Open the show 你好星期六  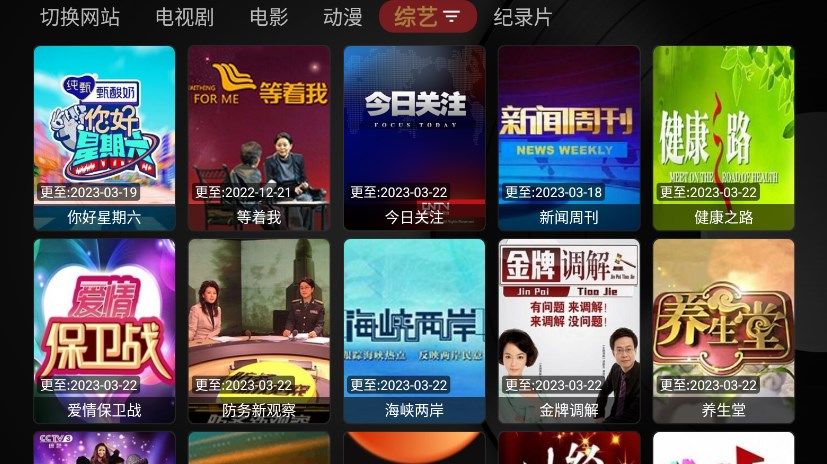[104, 137]
